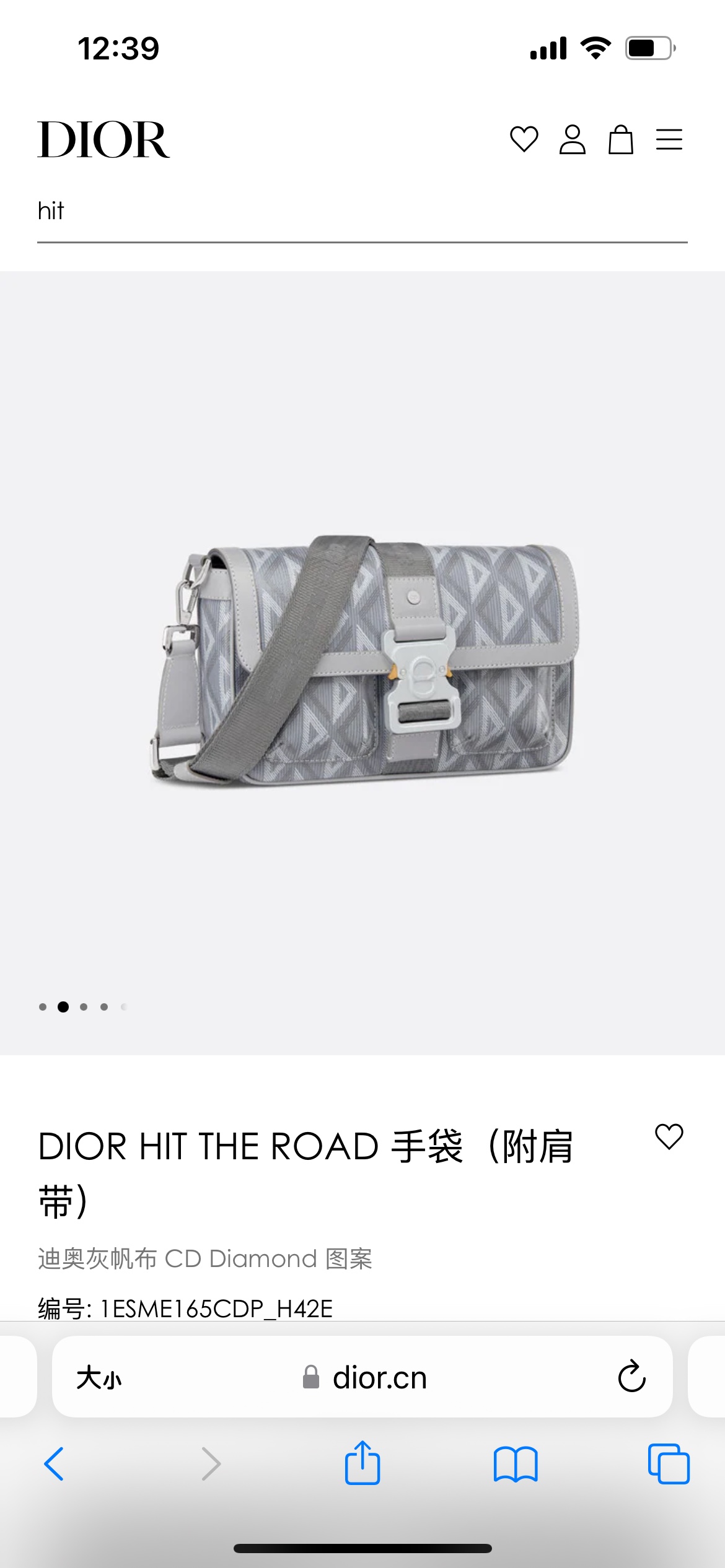
Task: Open the hamburger menu
Action: (x=669, y=139)
